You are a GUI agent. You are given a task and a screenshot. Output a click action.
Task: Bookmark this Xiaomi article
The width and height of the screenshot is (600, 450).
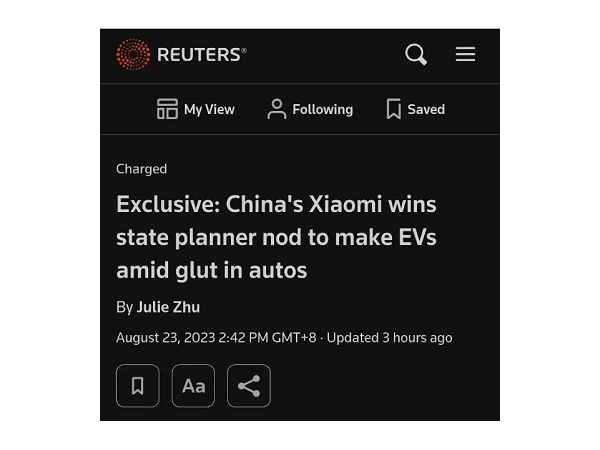tap(138, 386)
